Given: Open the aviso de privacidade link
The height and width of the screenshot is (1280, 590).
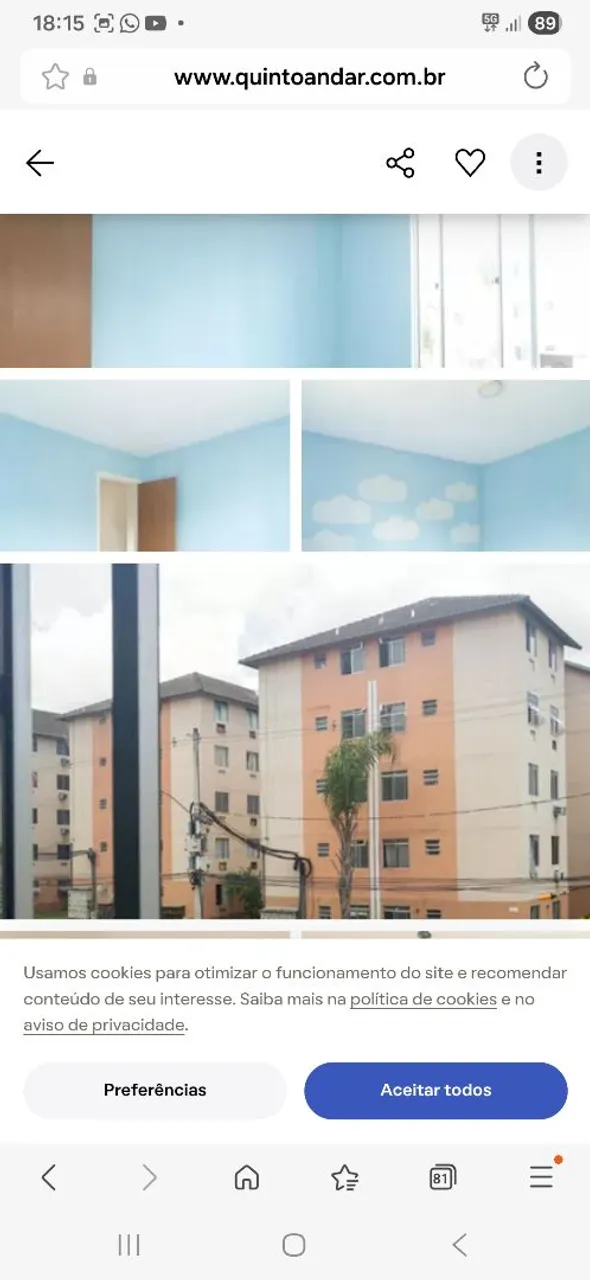Looking at the screenshot, I should click(104, 1025).
